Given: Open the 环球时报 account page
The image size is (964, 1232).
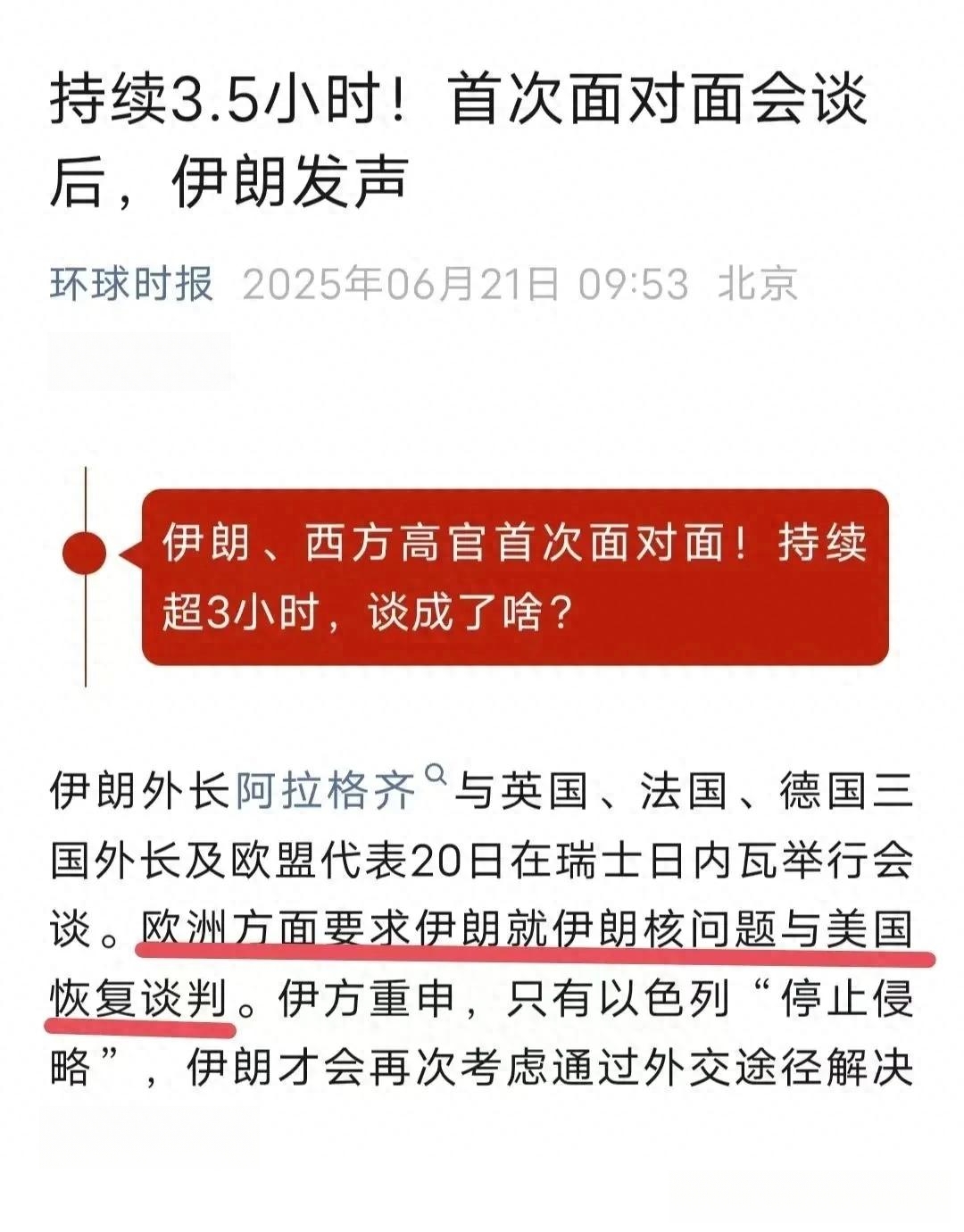Looking at the screenshot, I should point(131,285).
